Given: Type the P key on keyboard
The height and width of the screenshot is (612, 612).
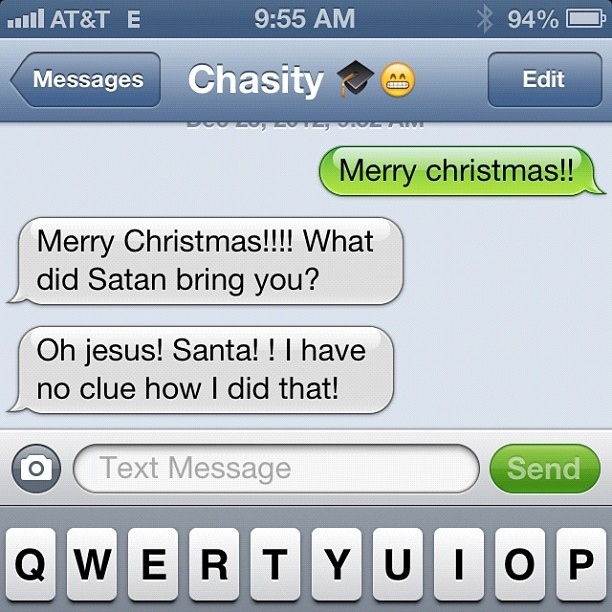Looking at the screenshot, I should coord(580,565).
